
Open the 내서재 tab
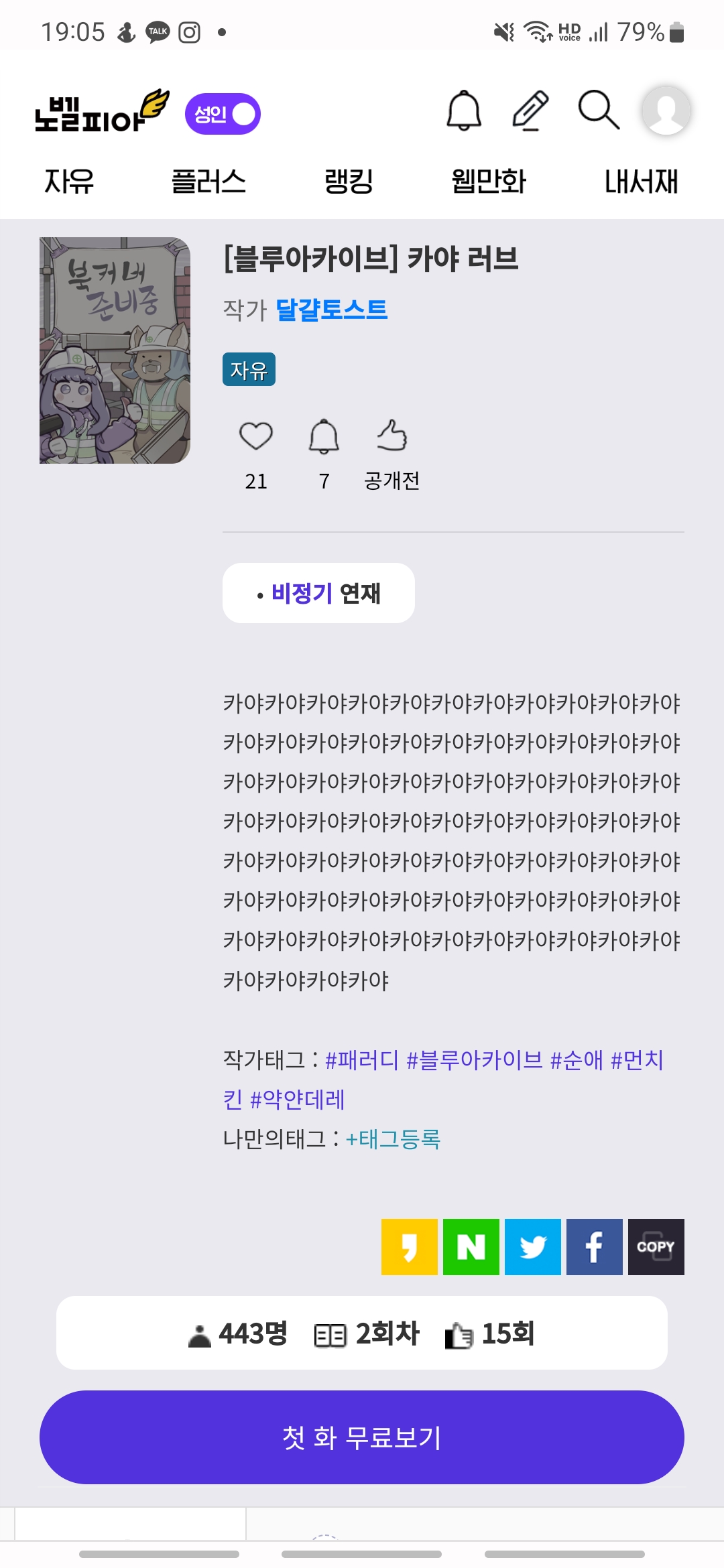click(641, 182)
